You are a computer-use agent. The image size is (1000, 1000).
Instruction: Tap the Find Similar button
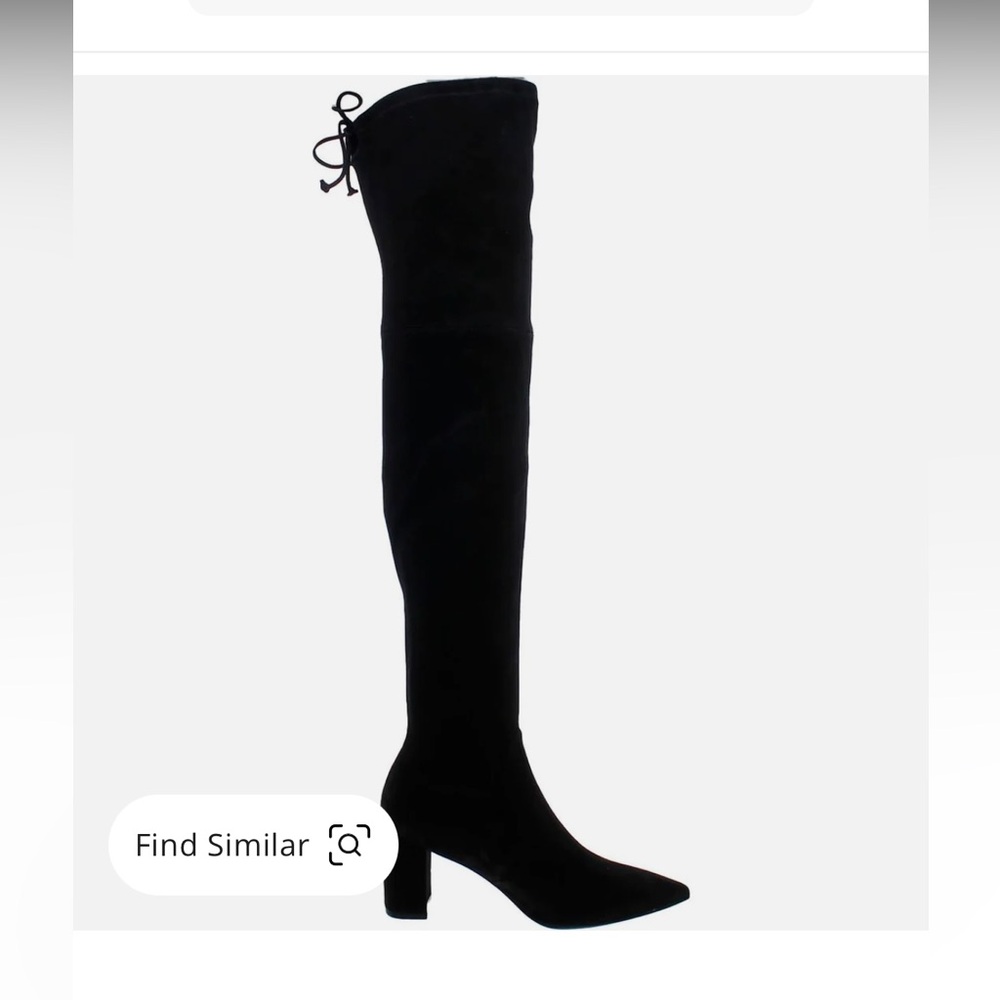point(253,845)
